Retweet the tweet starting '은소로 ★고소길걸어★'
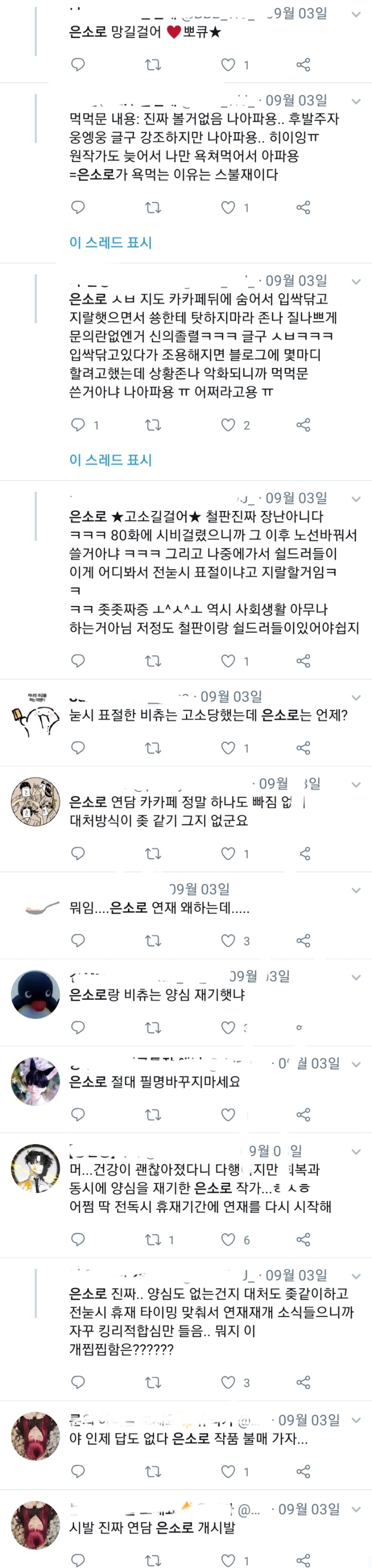Screen dimensions: 372x1568 click(153, 661)
